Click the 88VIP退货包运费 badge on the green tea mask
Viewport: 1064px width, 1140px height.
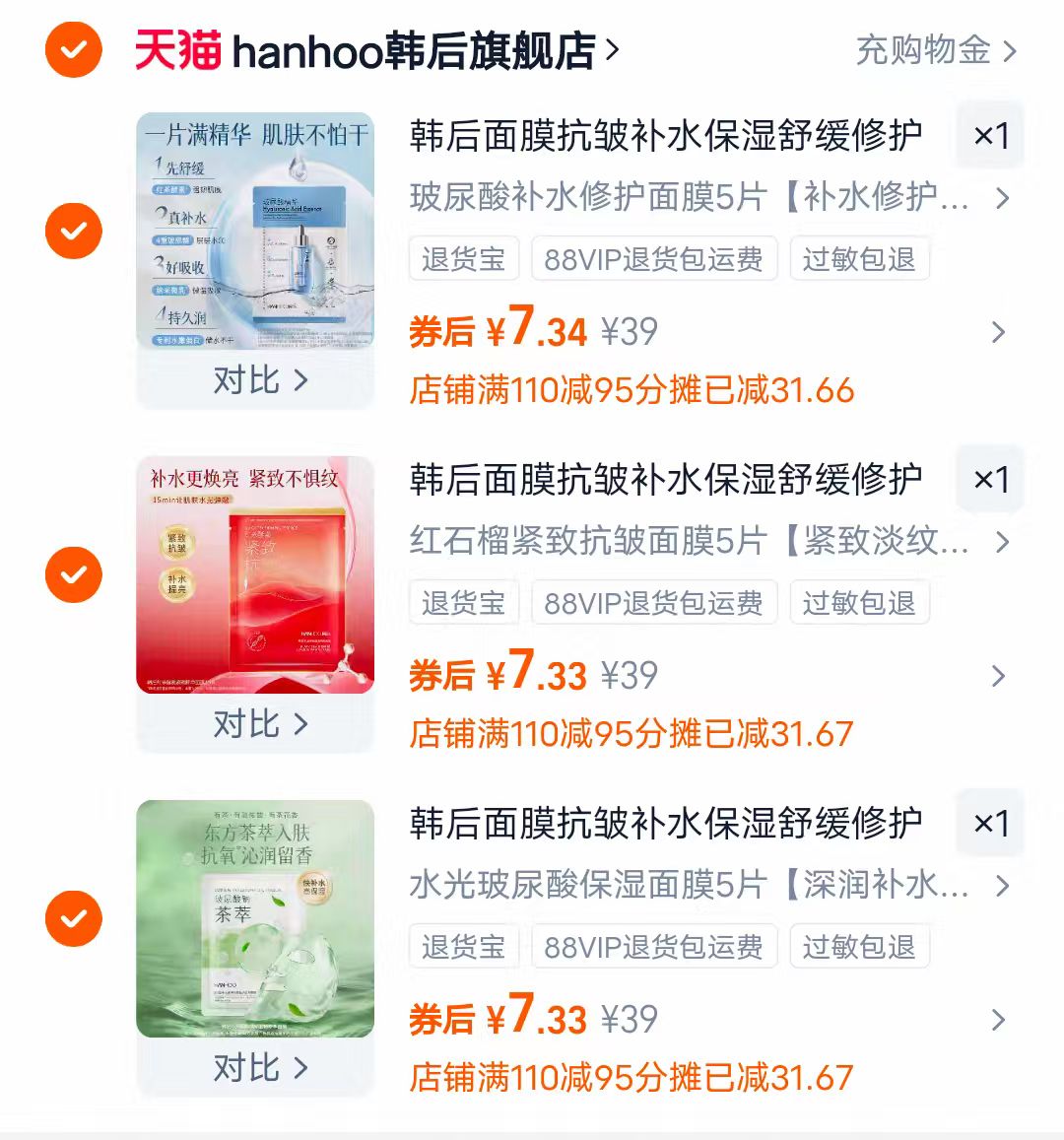click(x=654, y=947)
